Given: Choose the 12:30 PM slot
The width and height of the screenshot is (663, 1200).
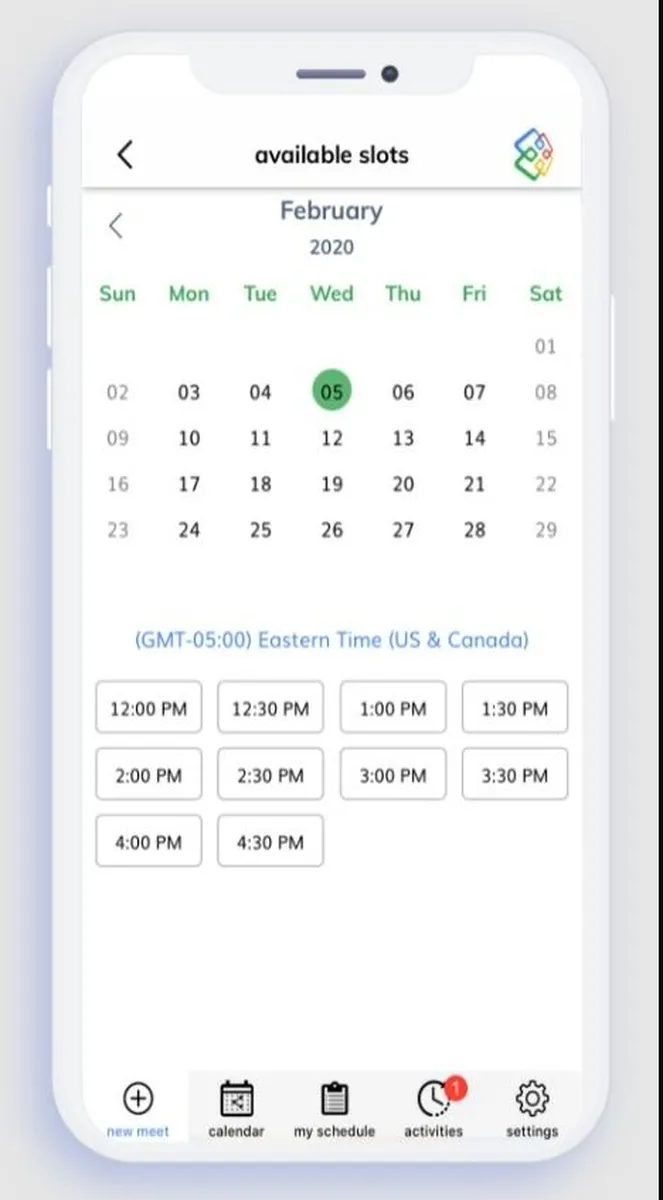Looking at the screenshot, I should [x=270, y=709].
